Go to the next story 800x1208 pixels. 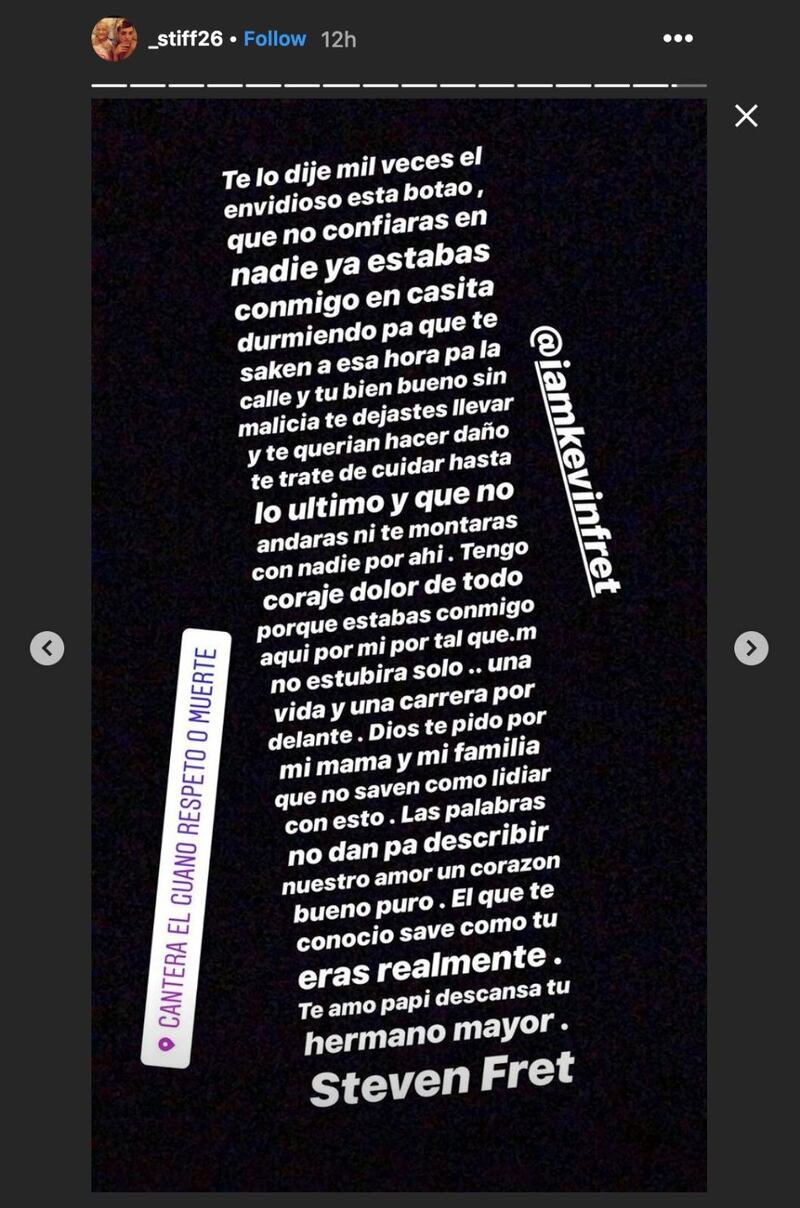(x=751, y=648)
